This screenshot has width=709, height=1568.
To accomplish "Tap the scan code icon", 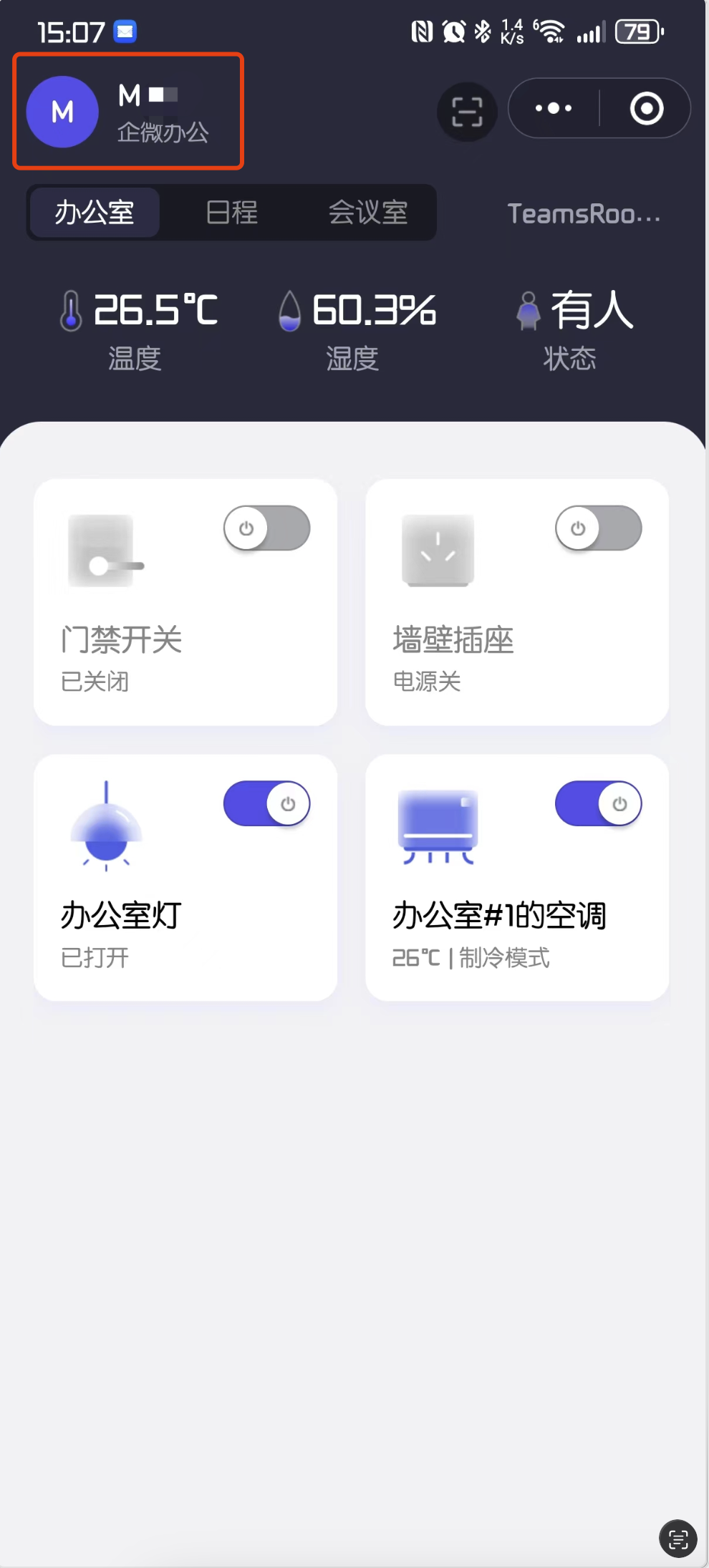I will [467, 112].
